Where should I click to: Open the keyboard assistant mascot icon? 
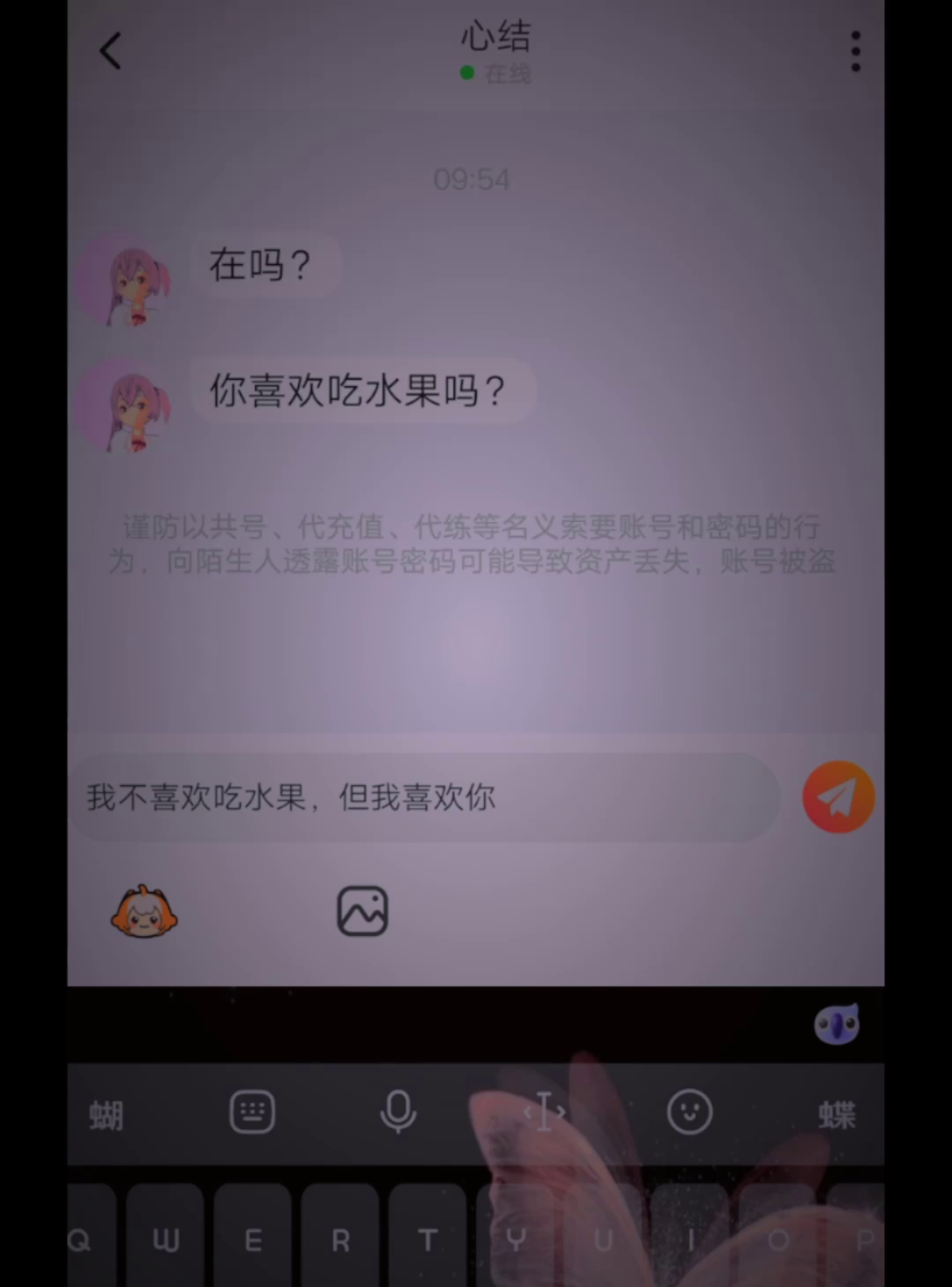pos(836,1024)
